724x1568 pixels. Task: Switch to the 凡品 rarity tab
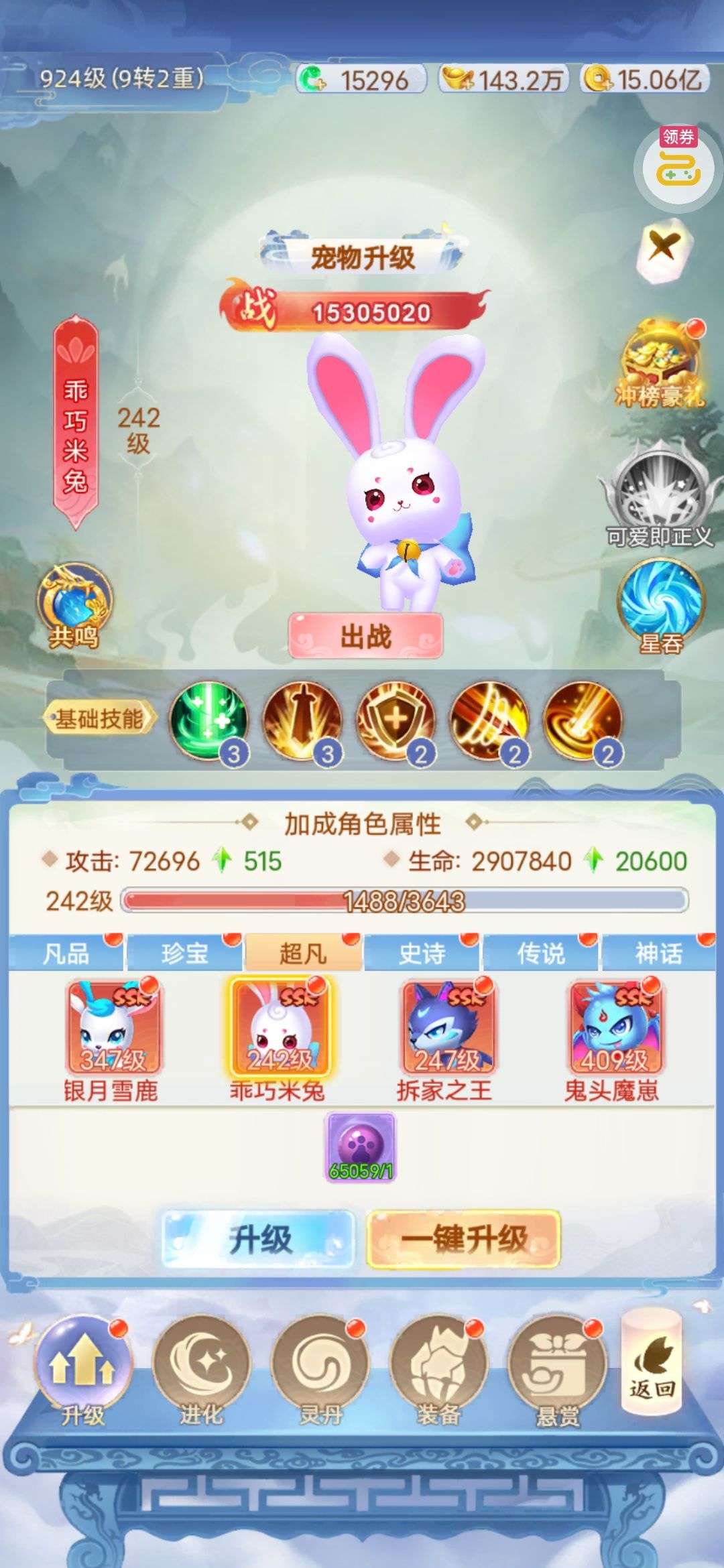coord(66,953)
